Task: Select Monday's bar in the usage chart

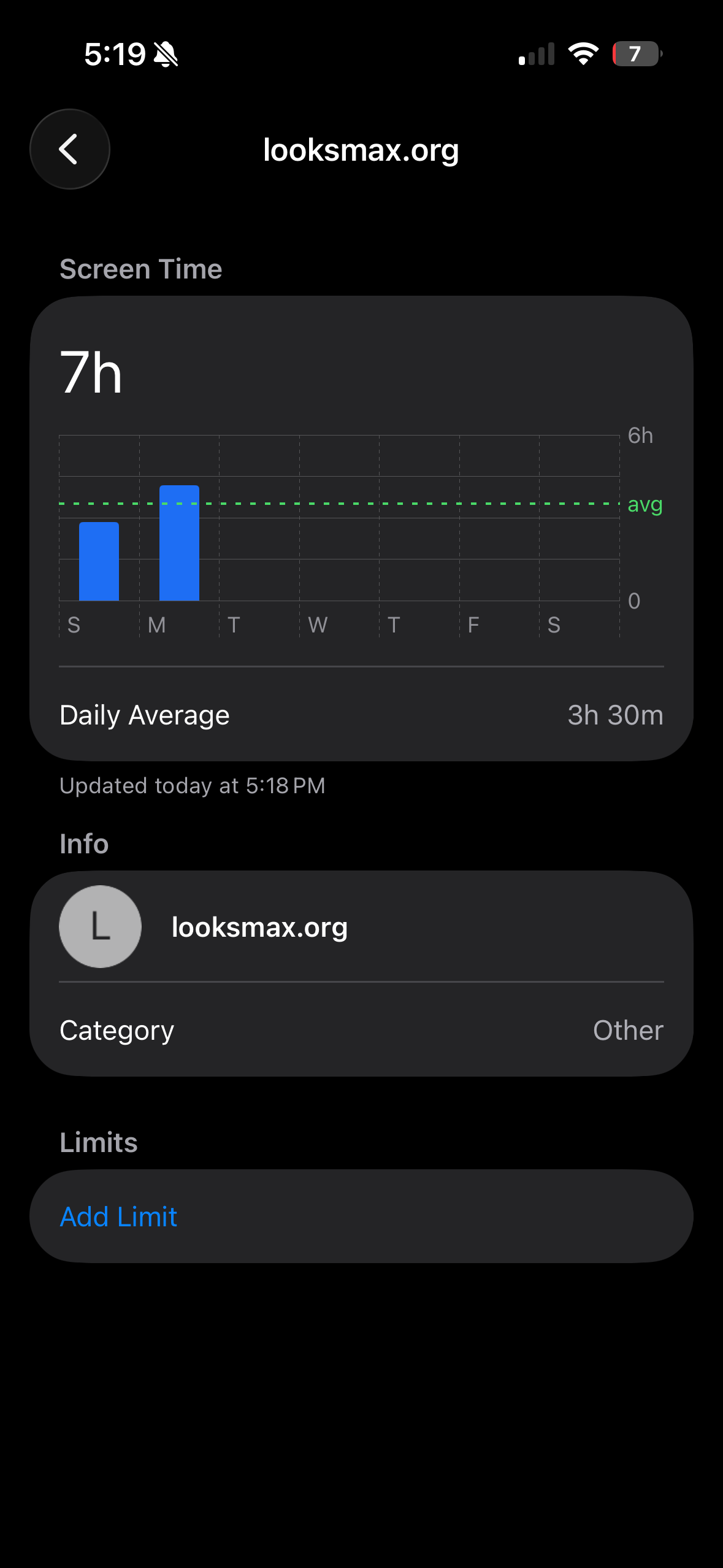Action: pos(179,543)
